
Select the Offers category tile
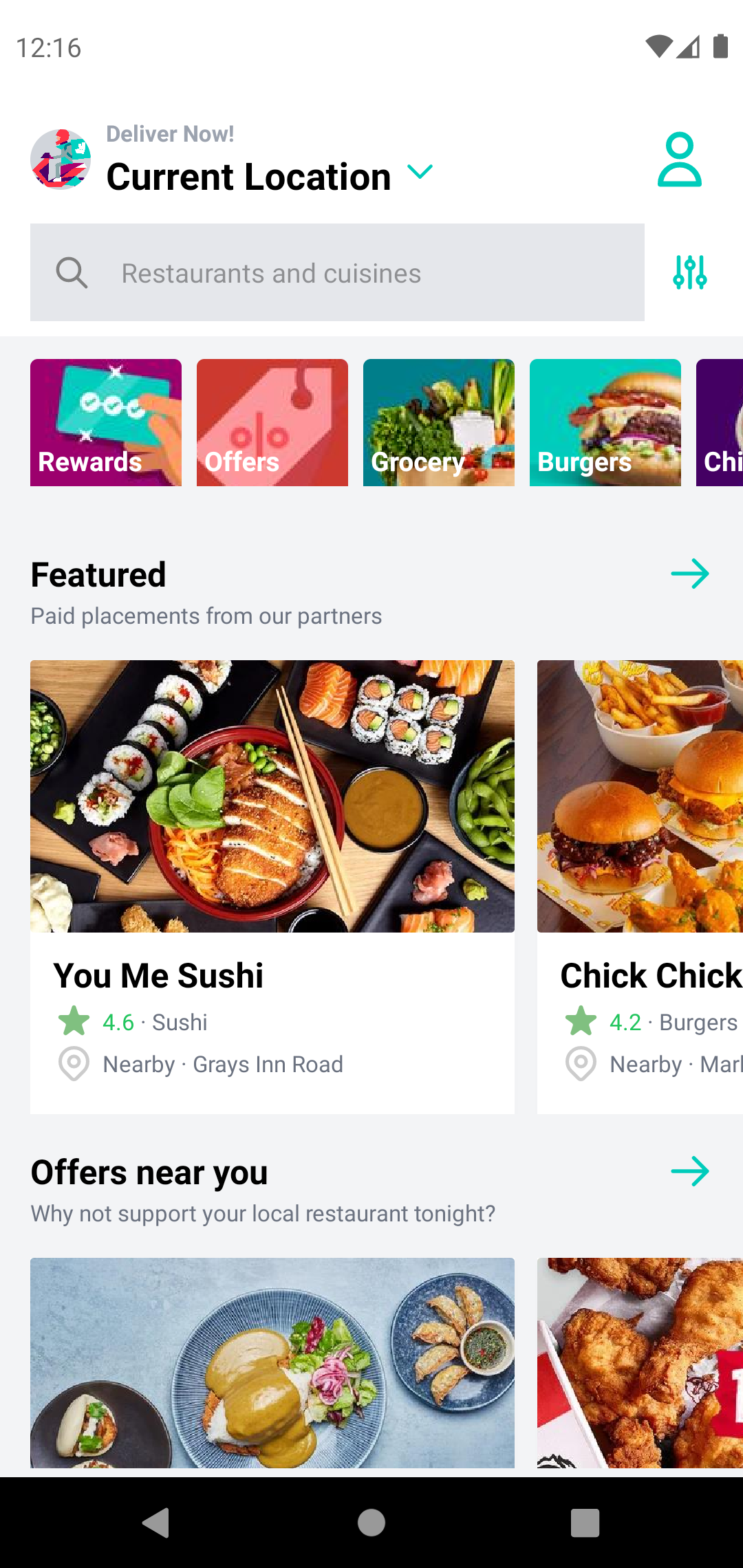[272, 422]
